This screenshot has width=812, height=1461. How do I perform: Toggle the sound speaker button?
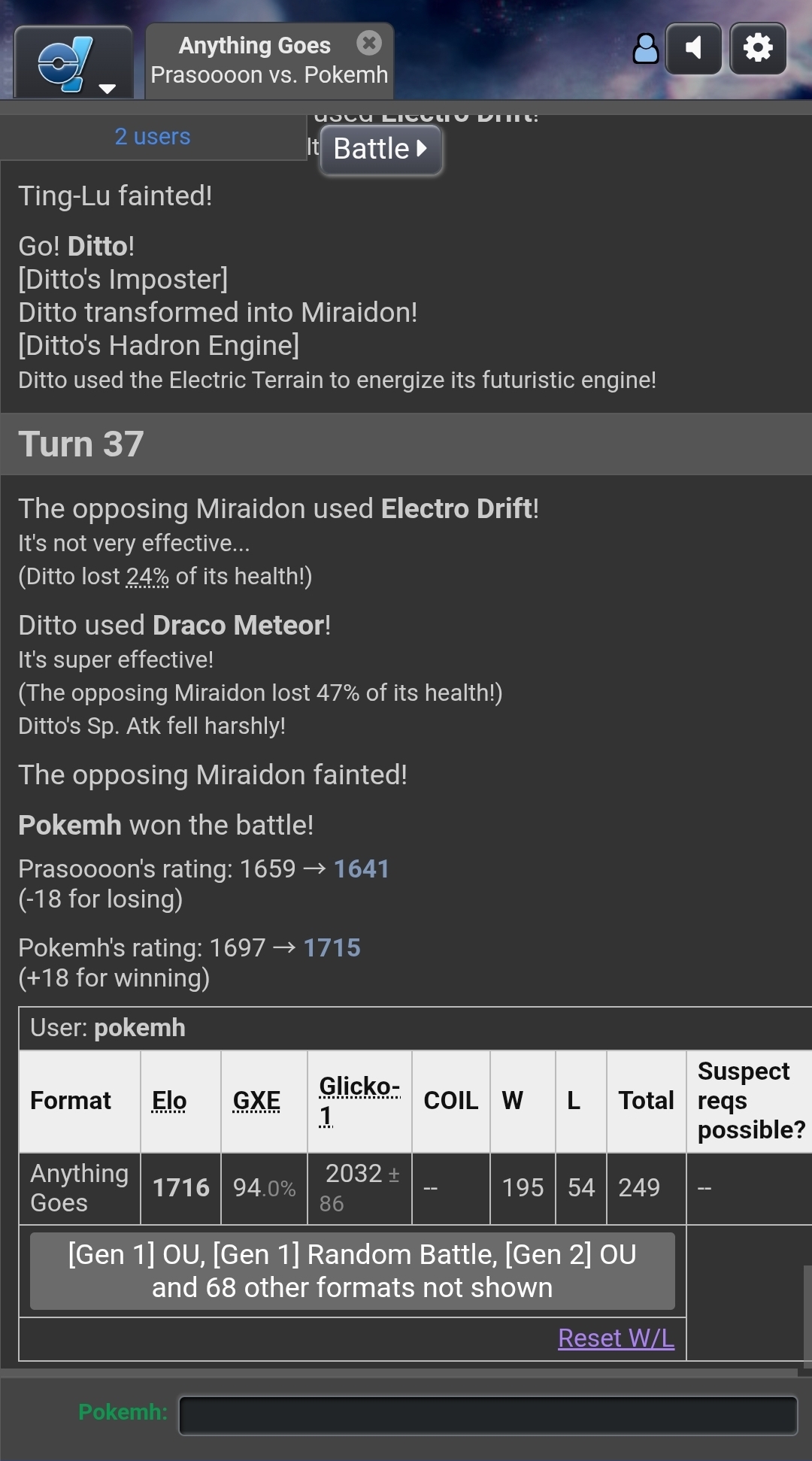click(x=693, y=49)
